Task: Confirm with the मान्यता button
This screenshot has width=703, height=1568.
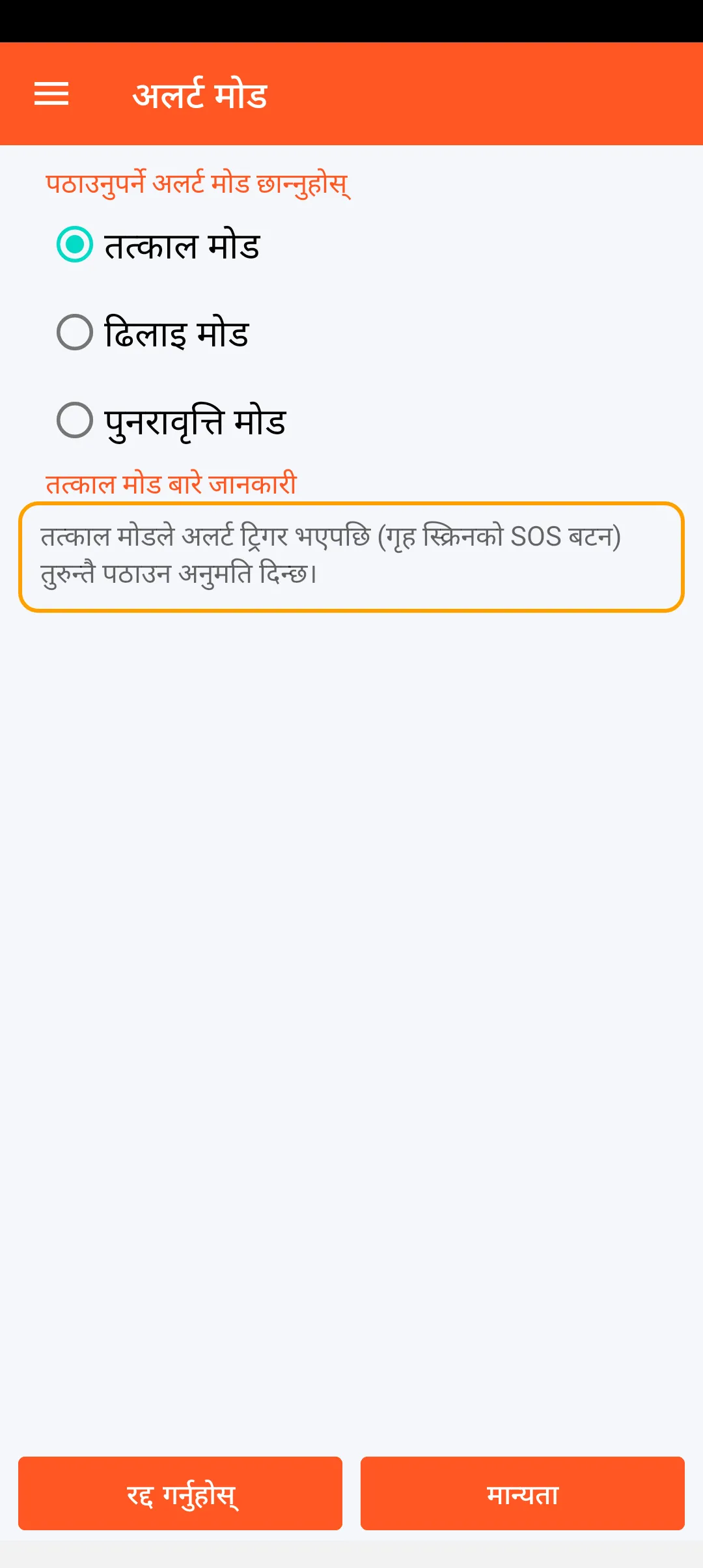Action: (x=522, y=1493)
